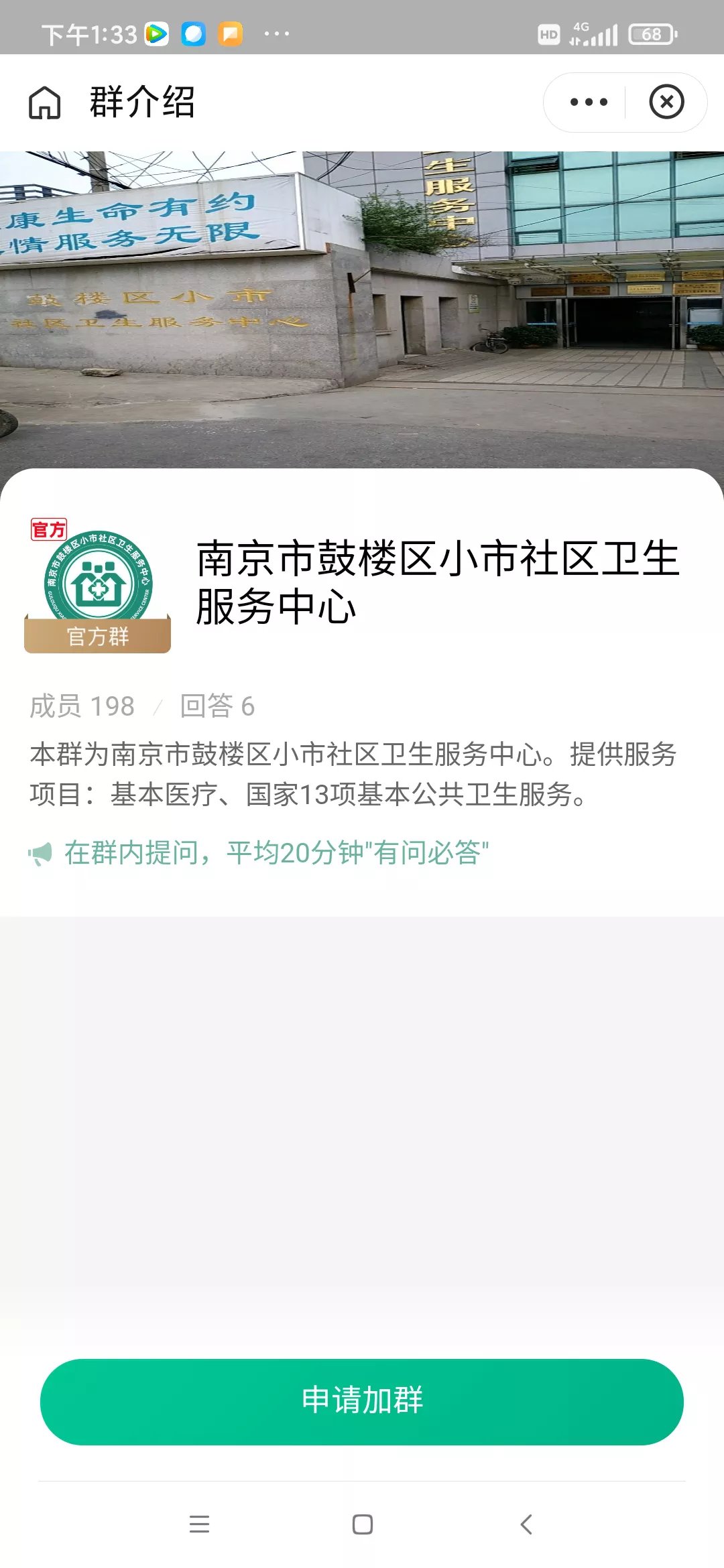Screen dimensions: 724x1568
Task: Go to the mini program home
Action: point(45,103)
